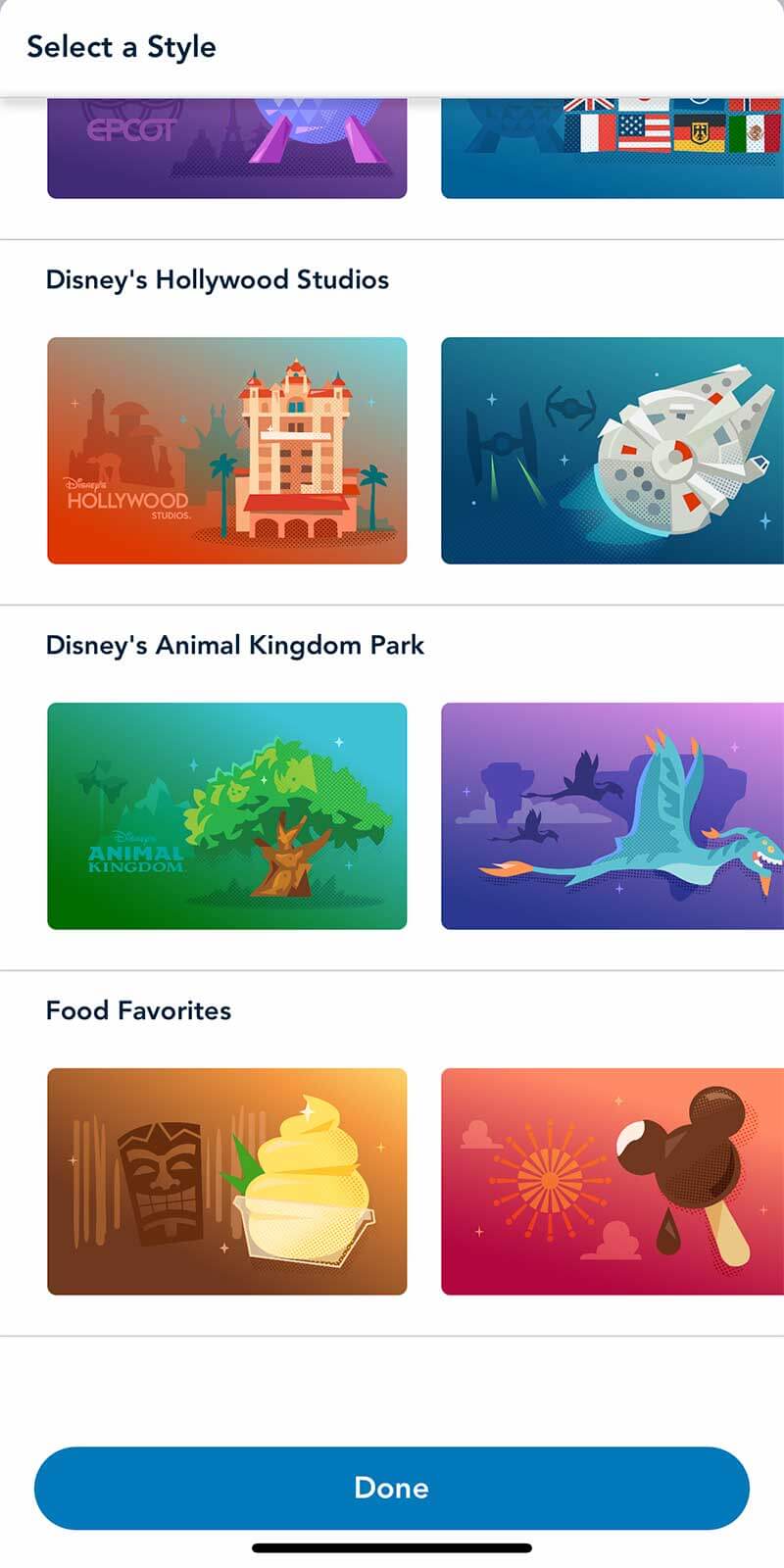Viewport: 784px width, 1568px height.
Task: Select the Dole Whip tiki style card
Action: 226,1182
